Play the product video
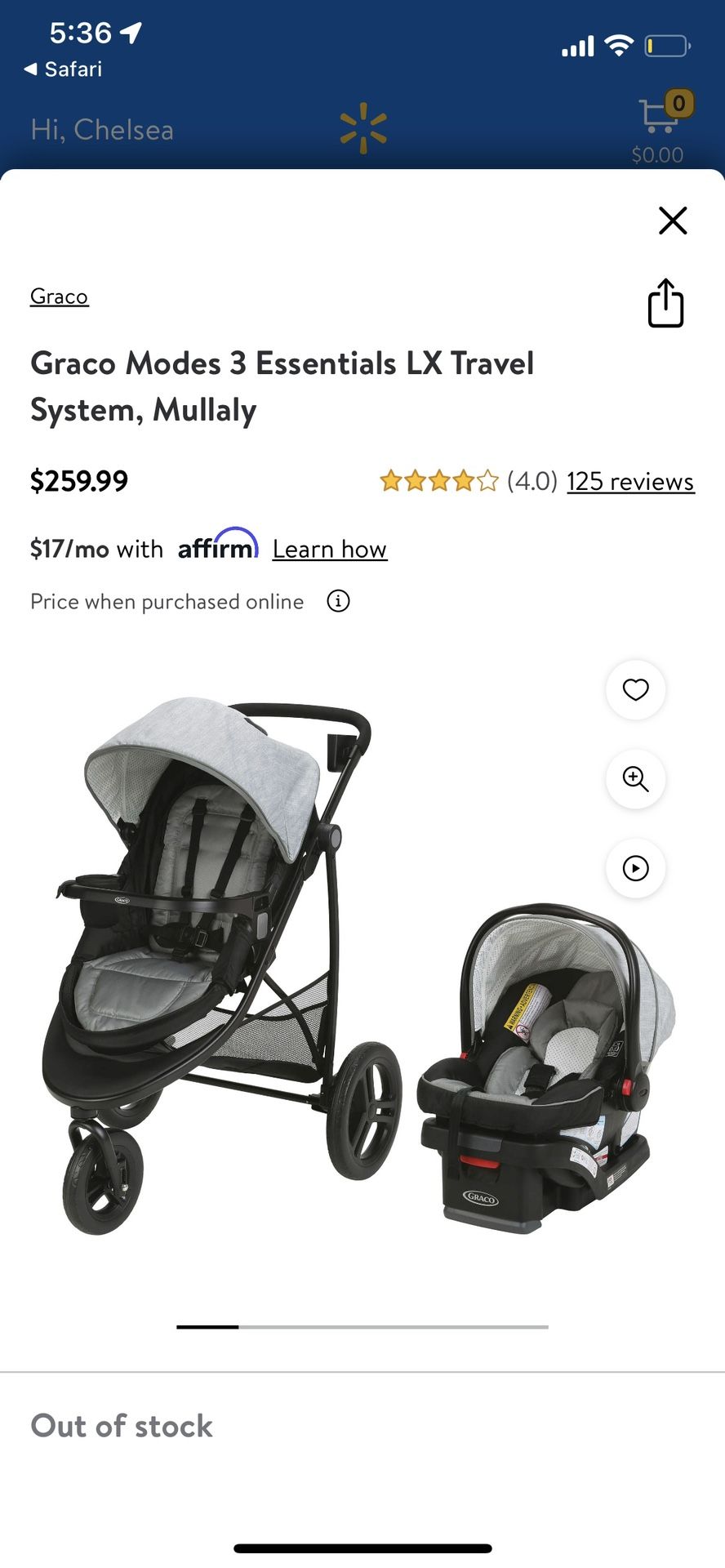 click(x=635, y=868)
